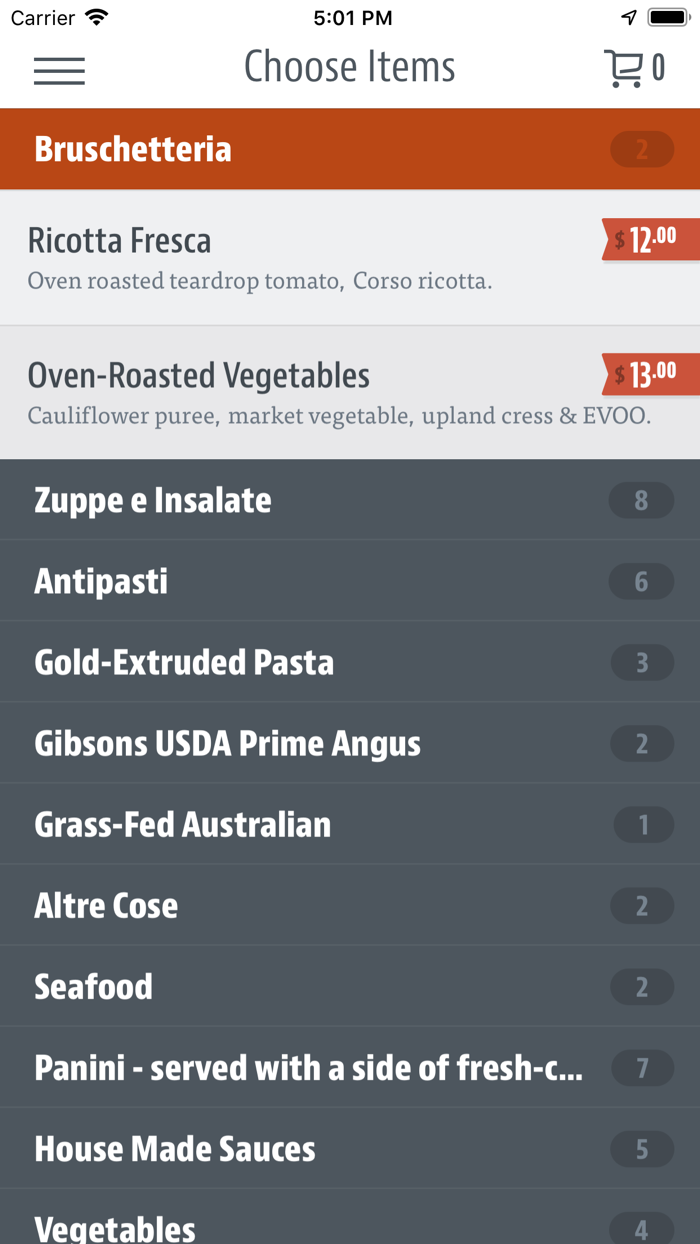
Task: Expand the Altre Cose category
Action: (x=350, y=905)
